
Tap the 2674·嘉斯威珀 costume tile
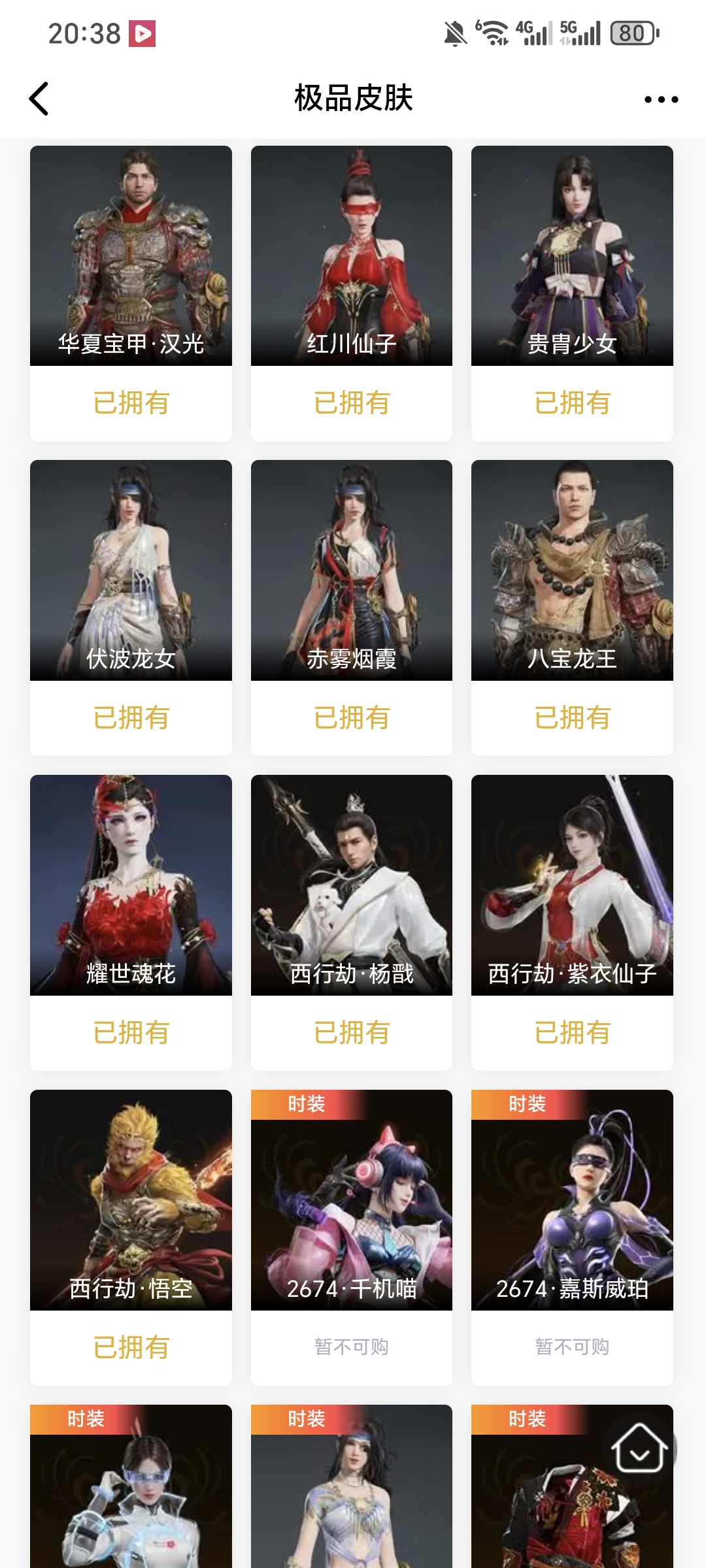[x=572, y=1200]
